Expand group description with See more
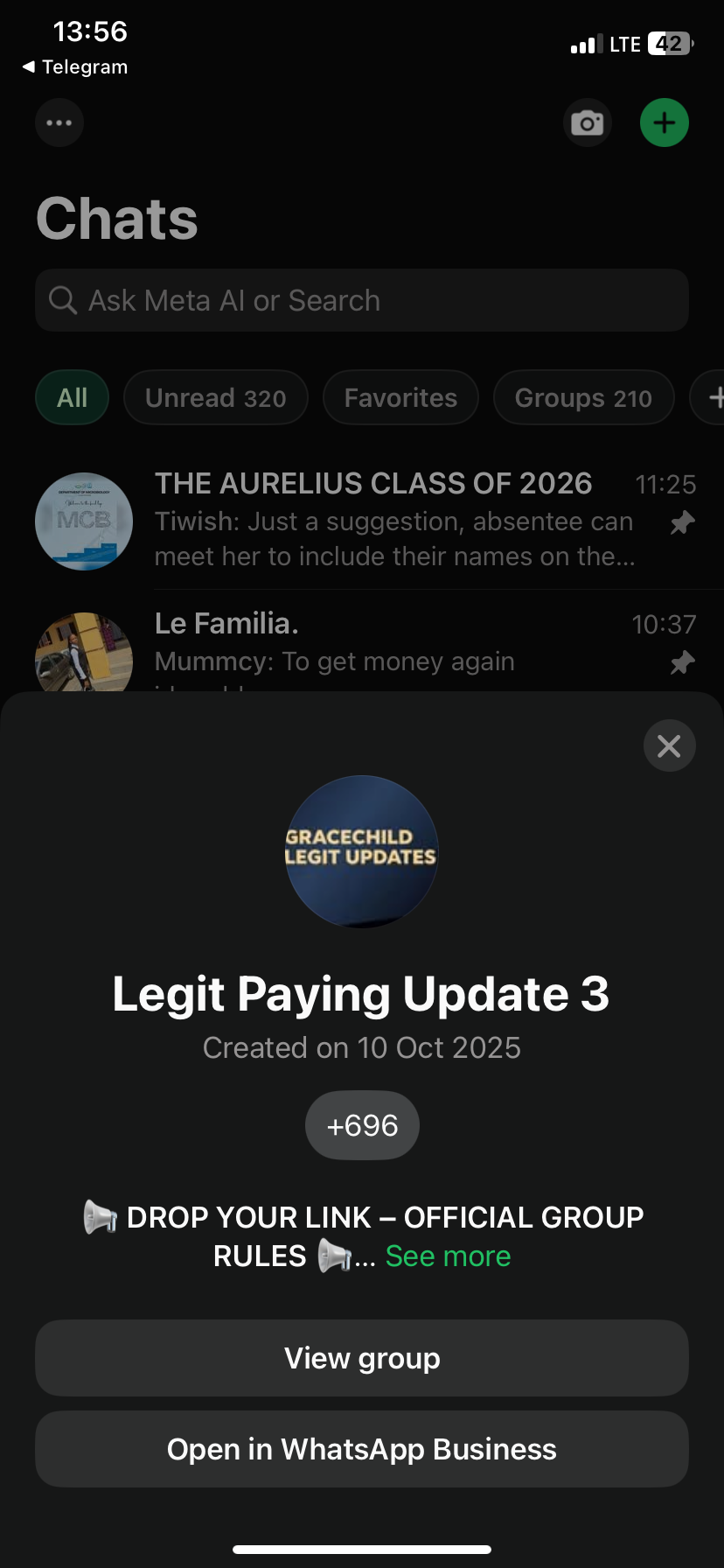This screenshot has height=1568, width=724. click(448, 1256)
